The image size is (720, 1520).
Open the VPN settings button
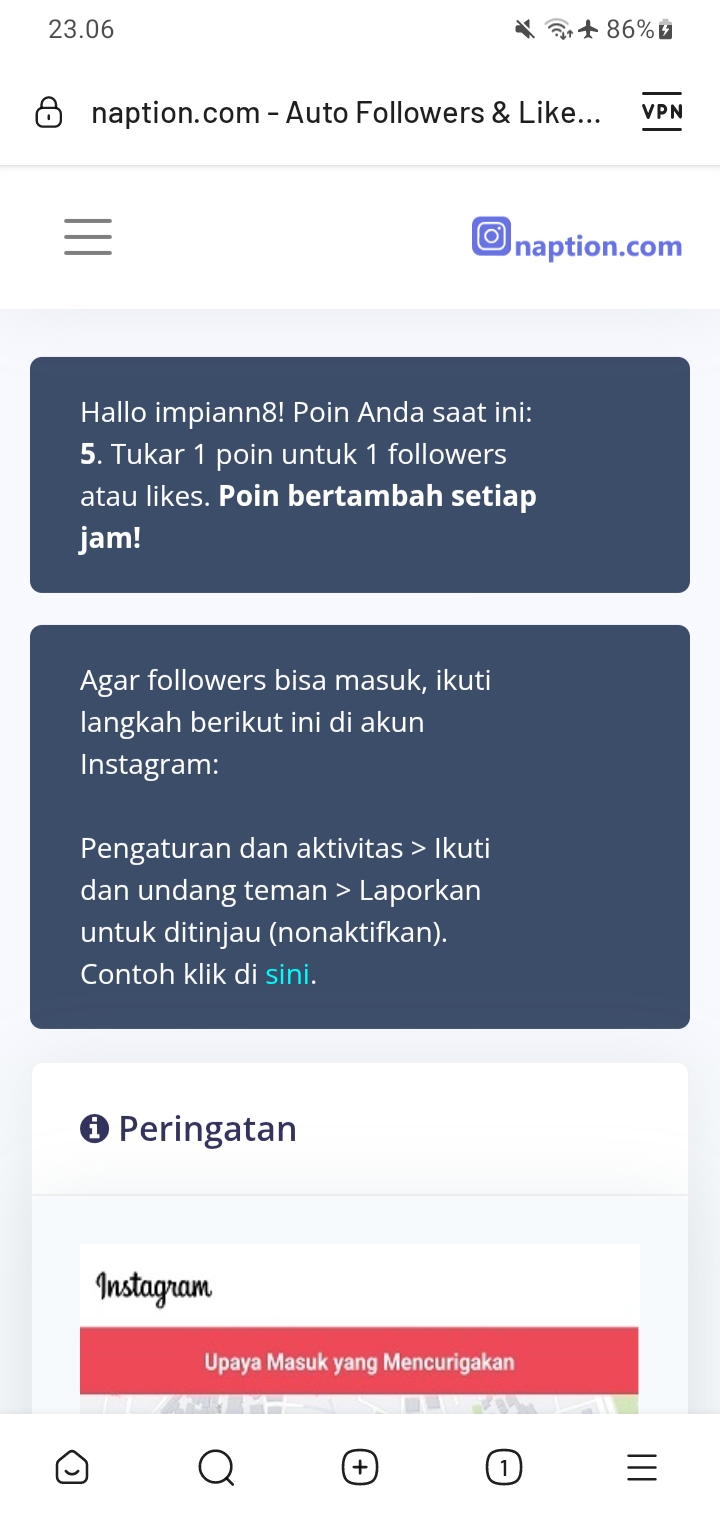(662, 112)
